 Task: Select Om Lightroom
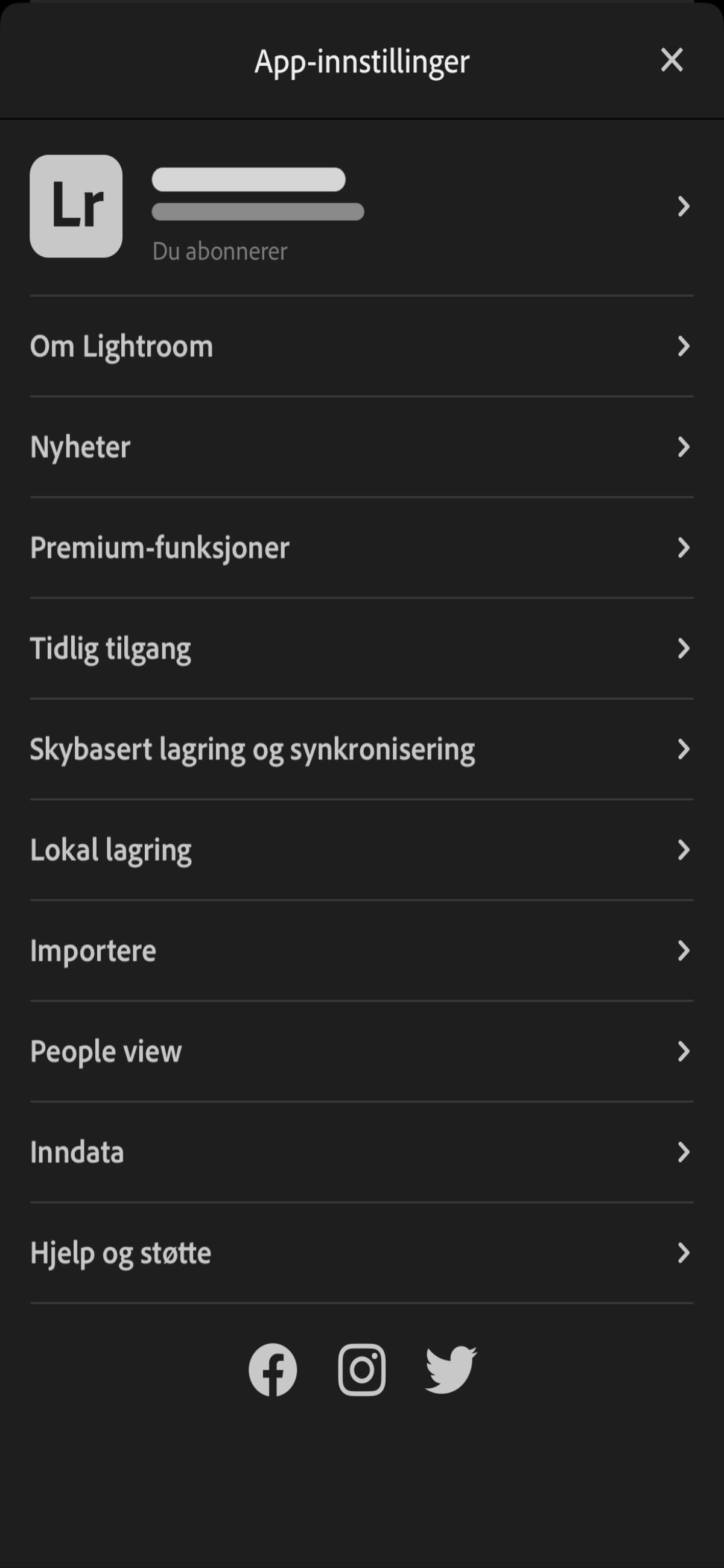tap(361, 346)
